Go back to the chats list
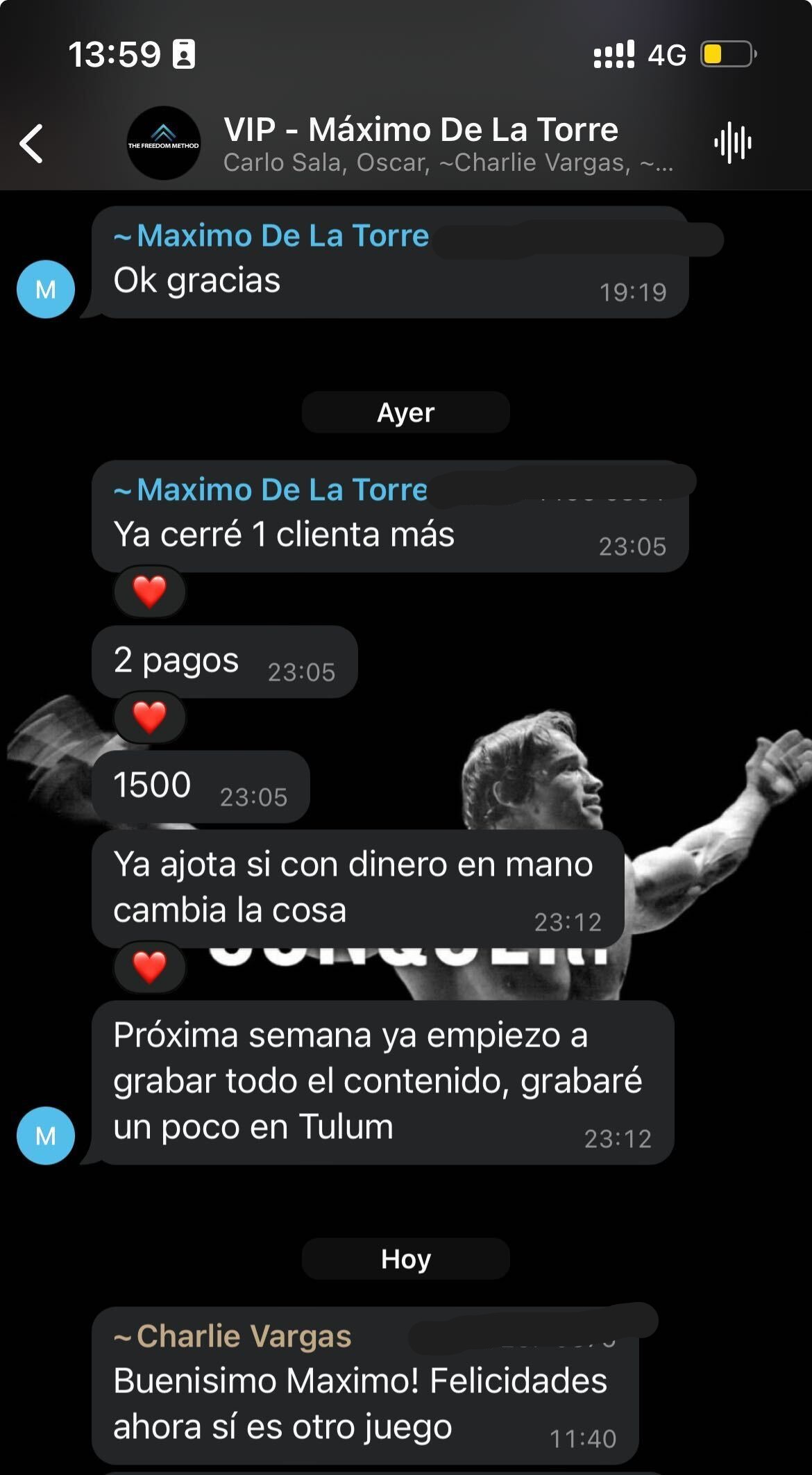 pyautogui.click(x=32, y=144)
